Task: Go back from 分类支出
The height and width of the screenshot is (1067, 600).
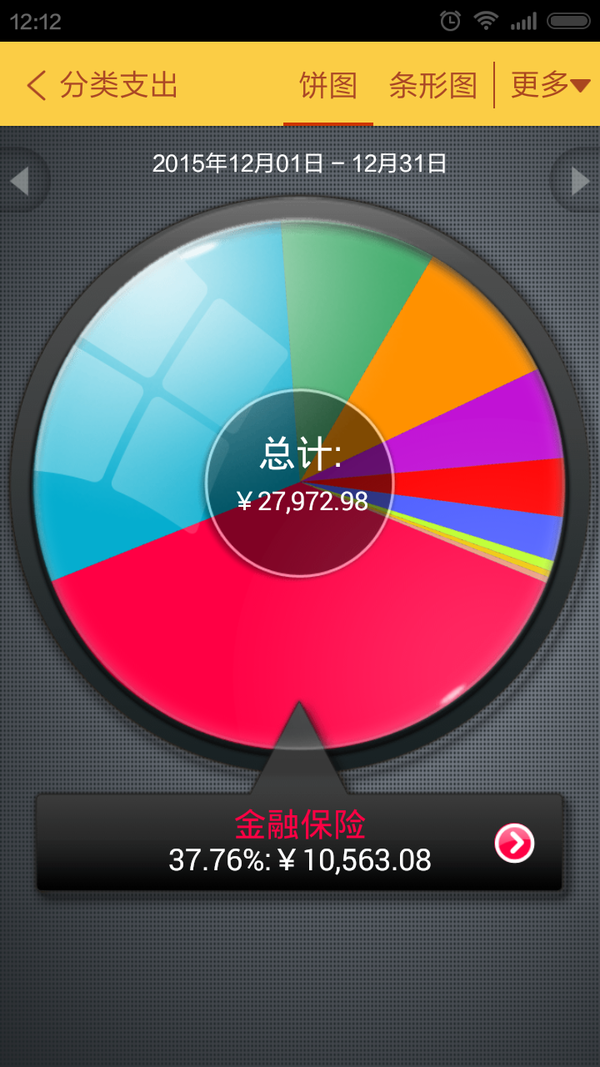Action: [36, 86]
